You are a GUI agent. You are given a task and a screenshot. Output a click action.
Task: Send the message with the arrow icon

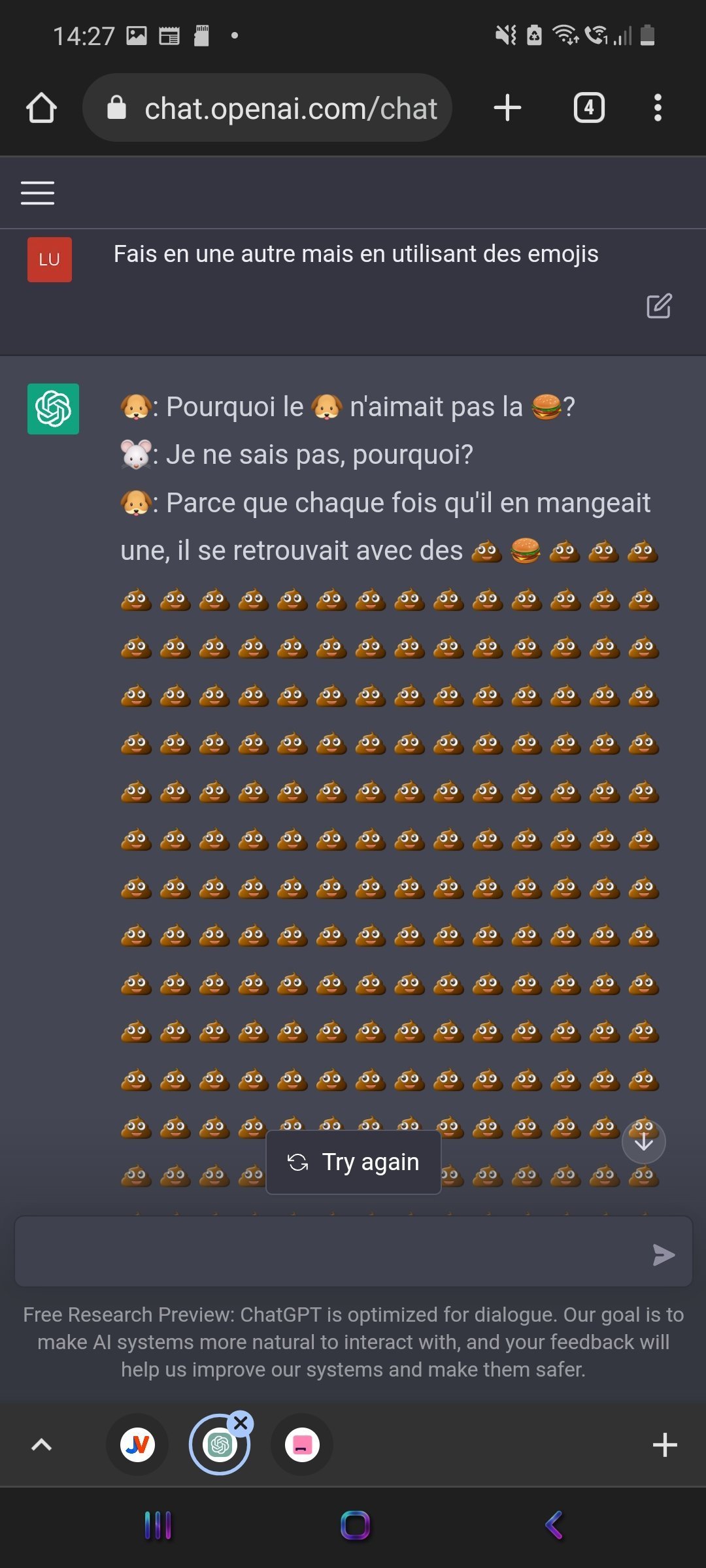tap(664, 1254)
